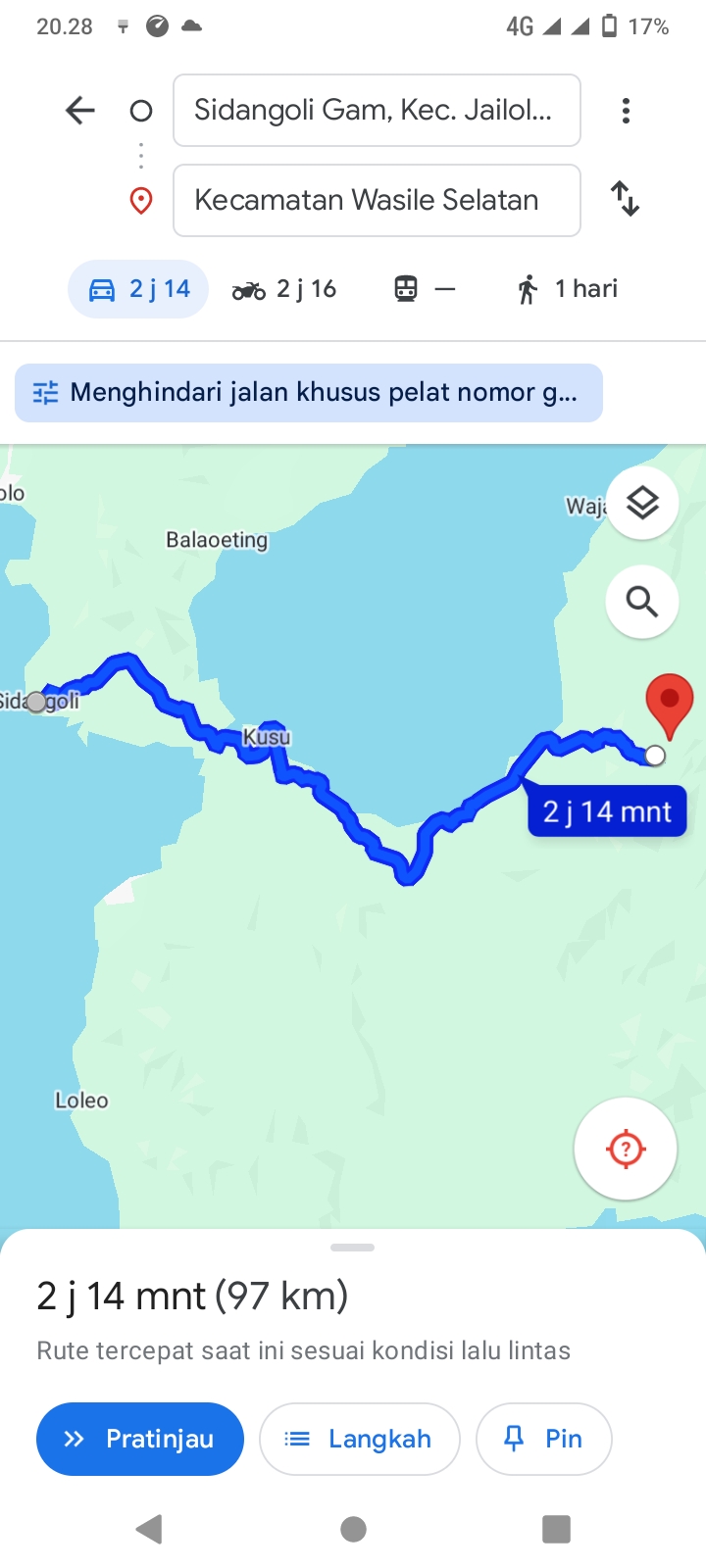Viewport: 706px width, 1568px height.
Task: Open the Langkah steps list
Action: coord(360,1439)
